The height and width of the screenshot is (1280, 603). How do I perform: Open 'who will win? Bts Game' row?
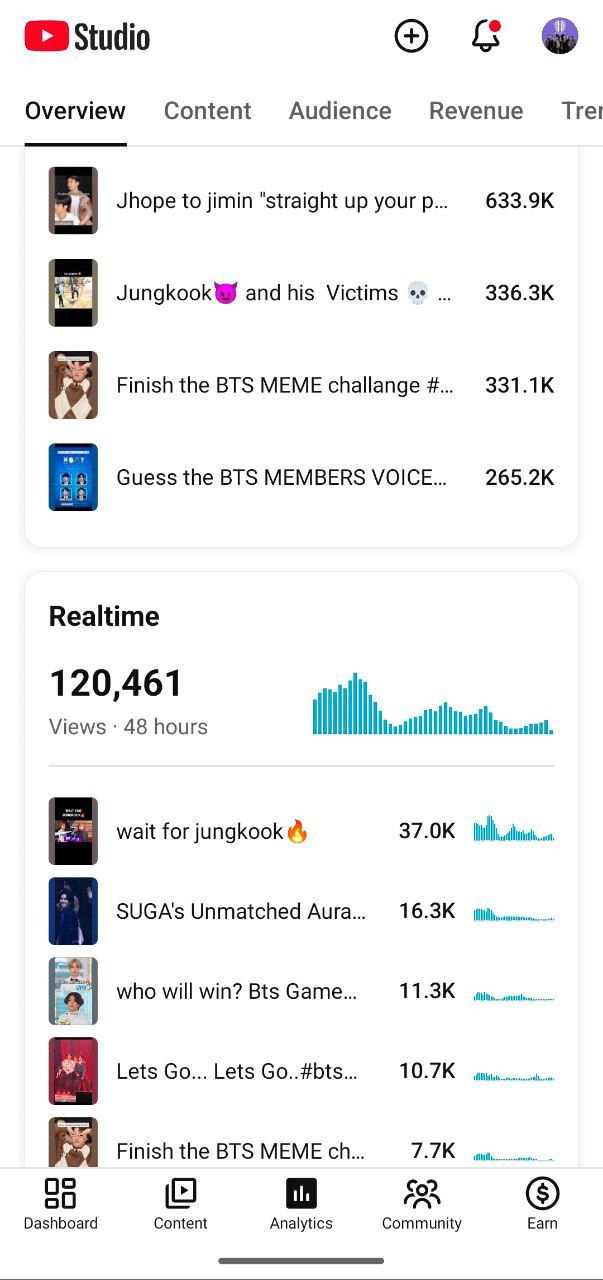point(301,991)
